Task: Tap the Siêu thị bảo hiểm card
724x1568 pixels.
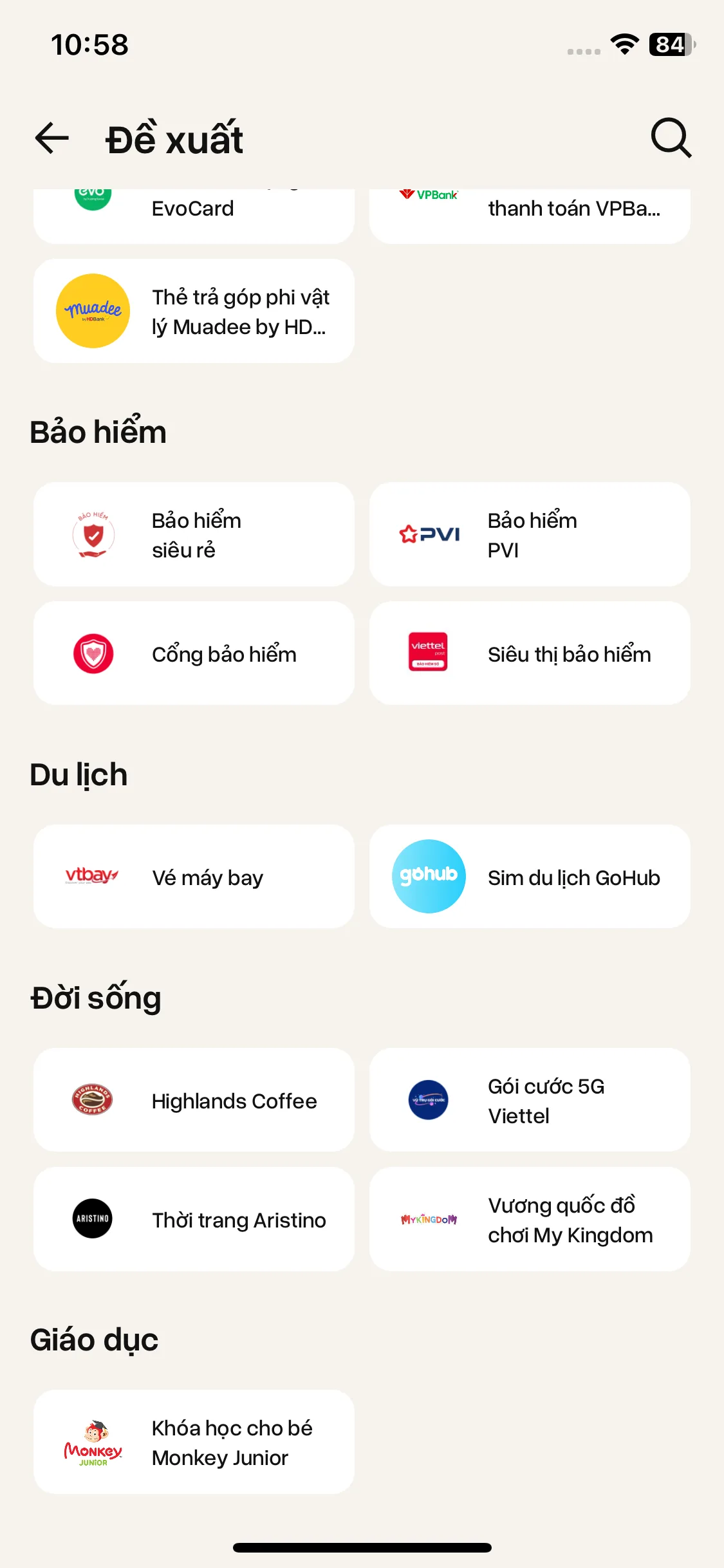Action: [x=530, y=653]
